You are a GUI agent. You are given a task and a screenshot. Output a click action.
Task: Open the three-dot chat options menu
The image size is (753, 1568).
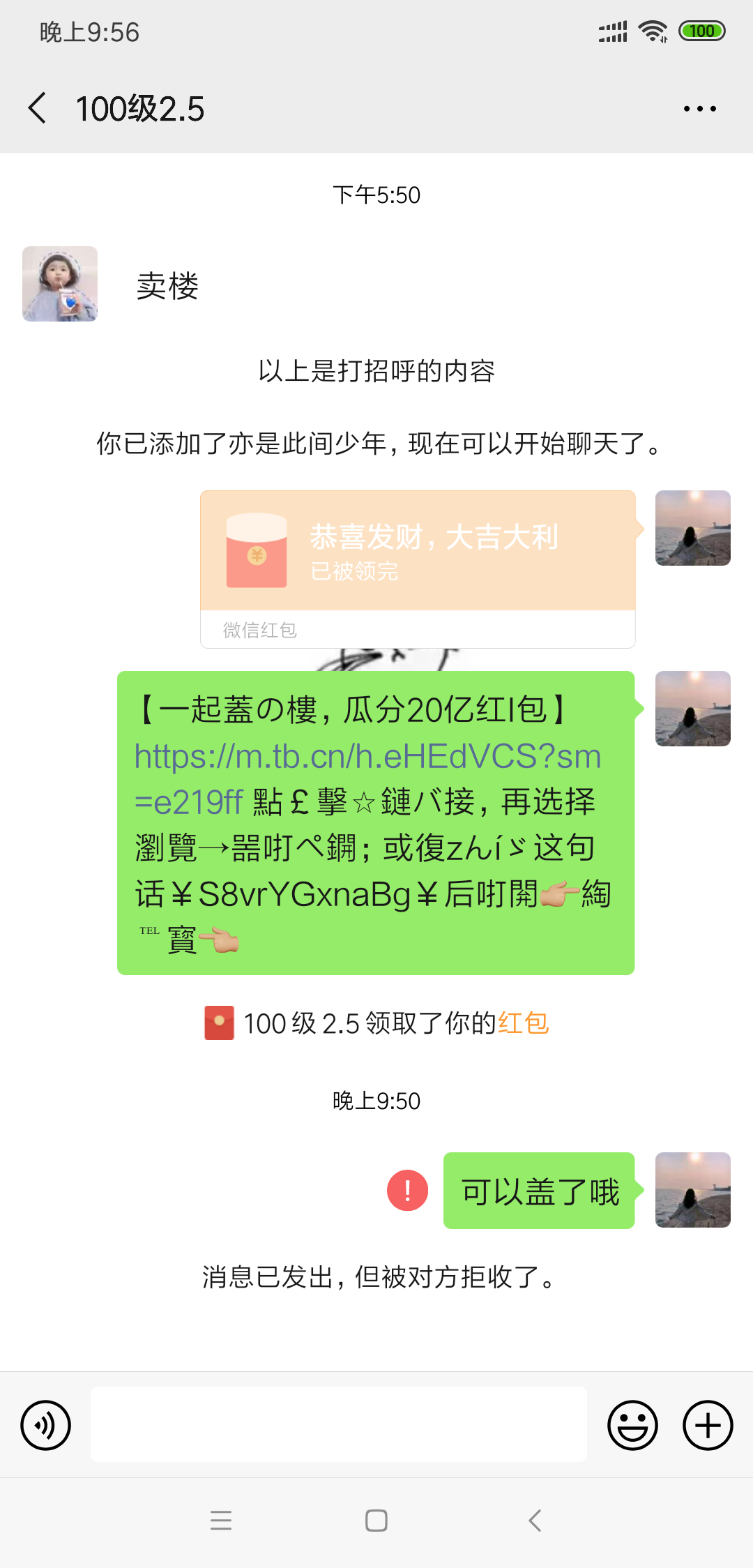click(x=700, y=109)
